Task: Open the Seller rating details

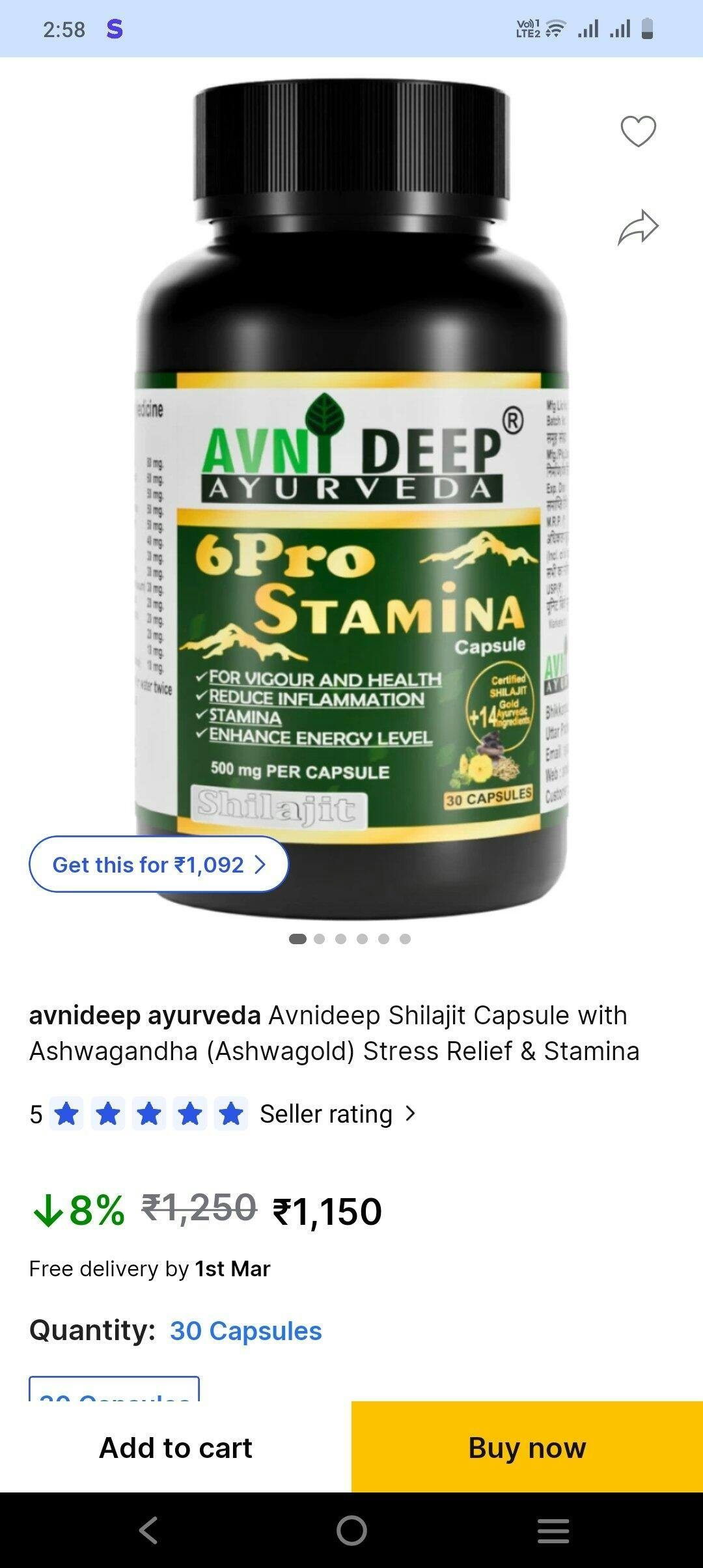Action: (337, 1113)
